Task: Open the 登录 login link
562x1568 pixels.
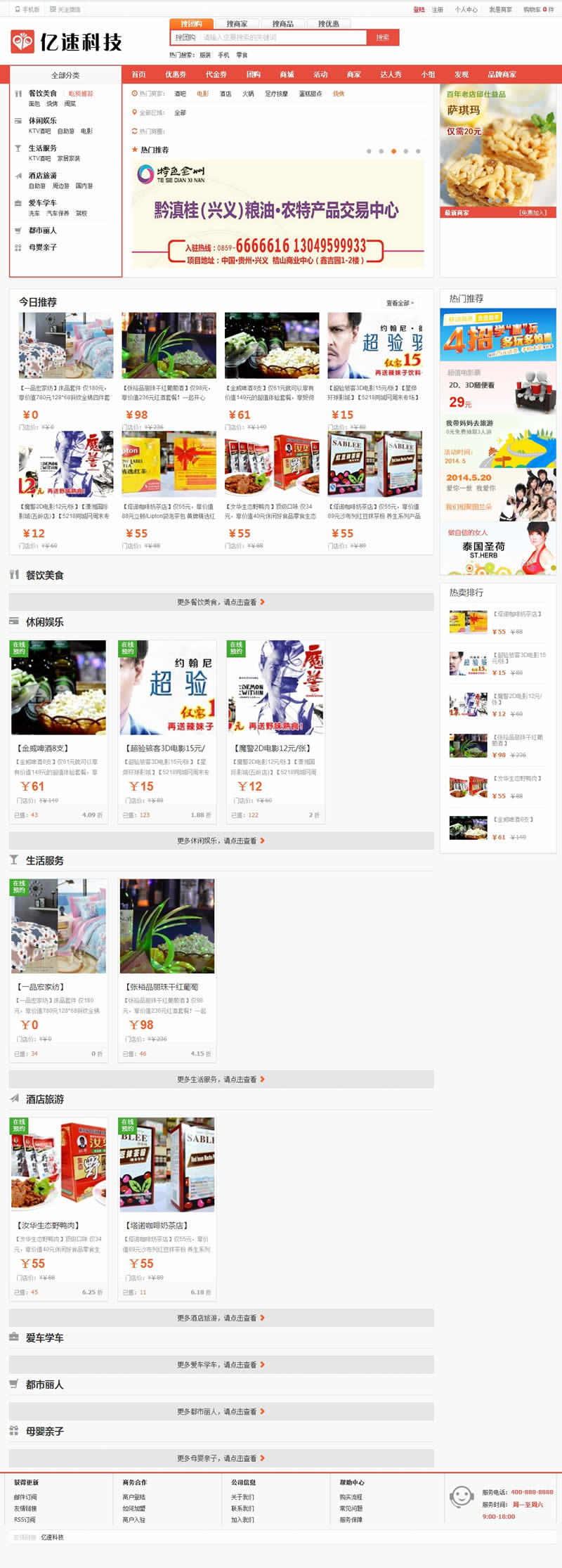Action: pos(419,10)
